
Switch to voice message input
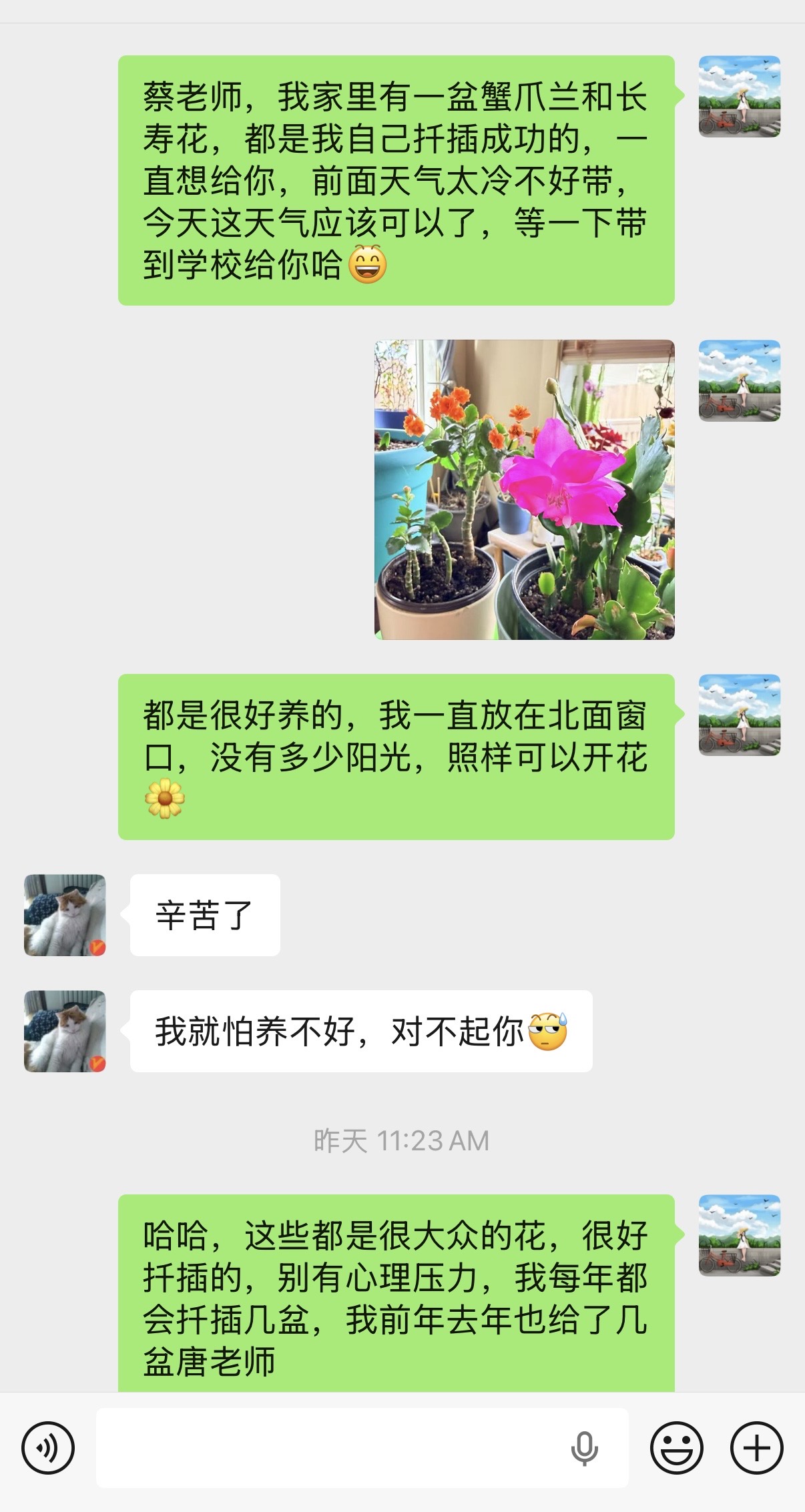pyautogui.click(x=48, y=1448)
